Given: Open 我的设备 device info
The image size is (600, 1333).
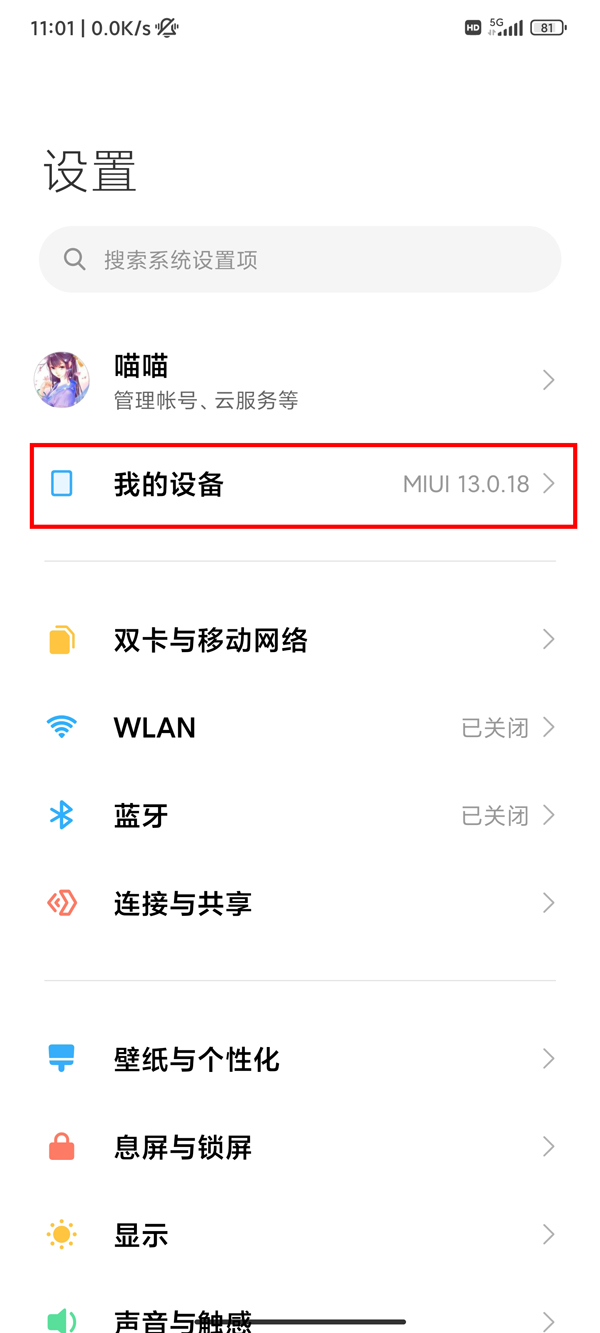Looking at the screenshot, I should pyautogui.click(x=300, y=485).
